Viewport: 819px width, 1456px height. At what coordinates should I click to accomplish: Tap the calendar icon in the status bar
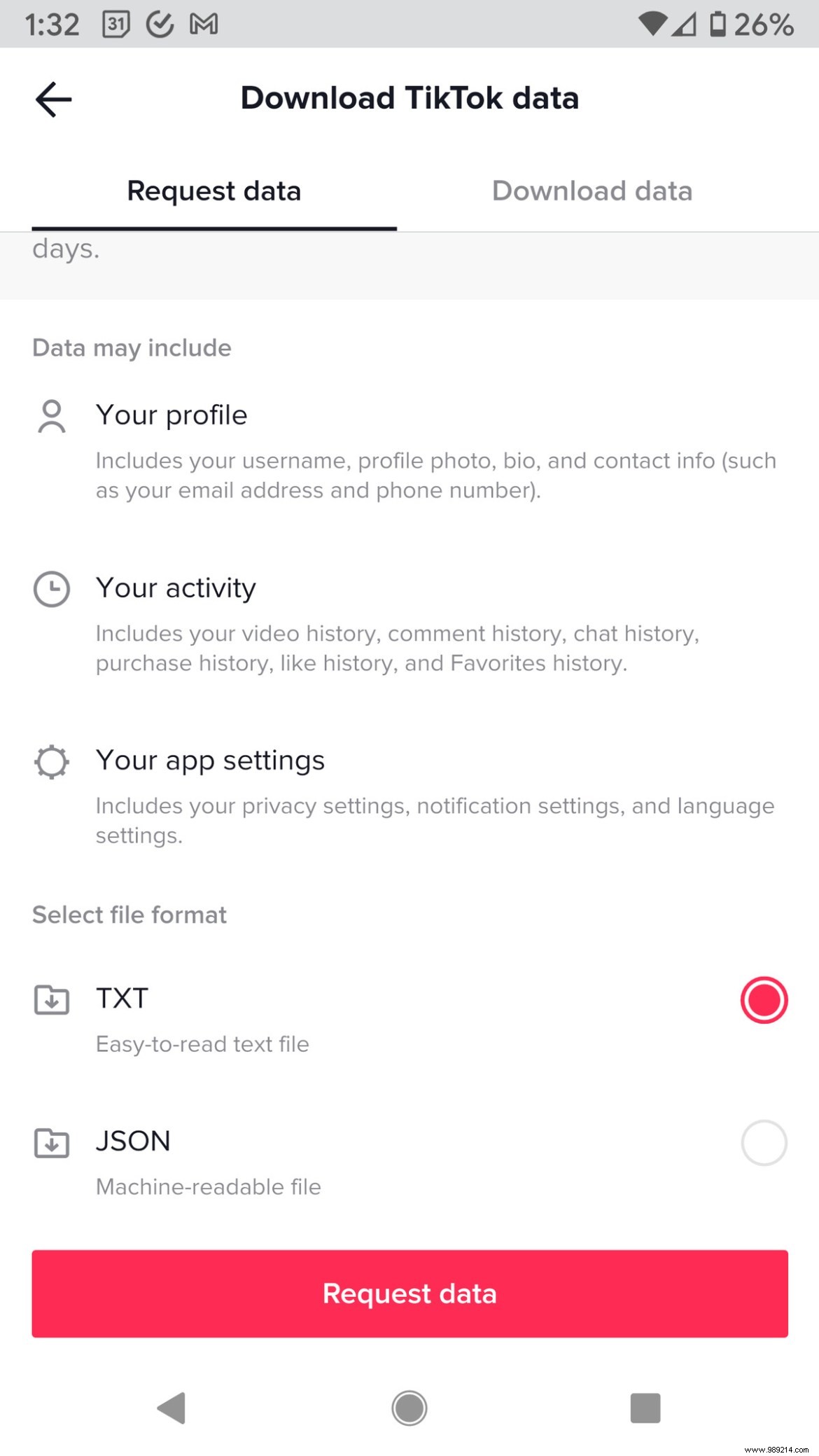pos(118,23)
